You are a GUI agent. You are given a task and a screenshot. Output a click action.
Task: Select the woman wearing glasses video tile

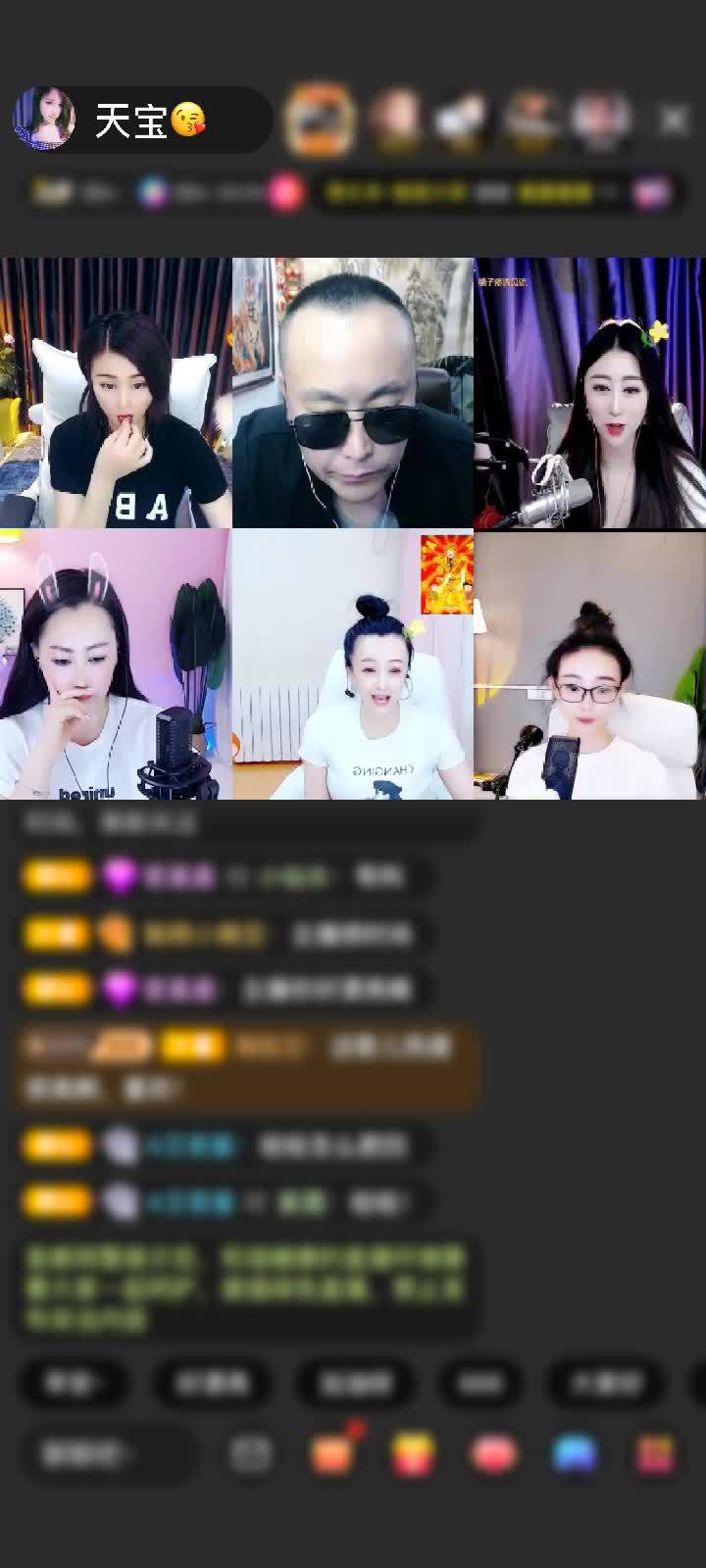pos(589,664)
